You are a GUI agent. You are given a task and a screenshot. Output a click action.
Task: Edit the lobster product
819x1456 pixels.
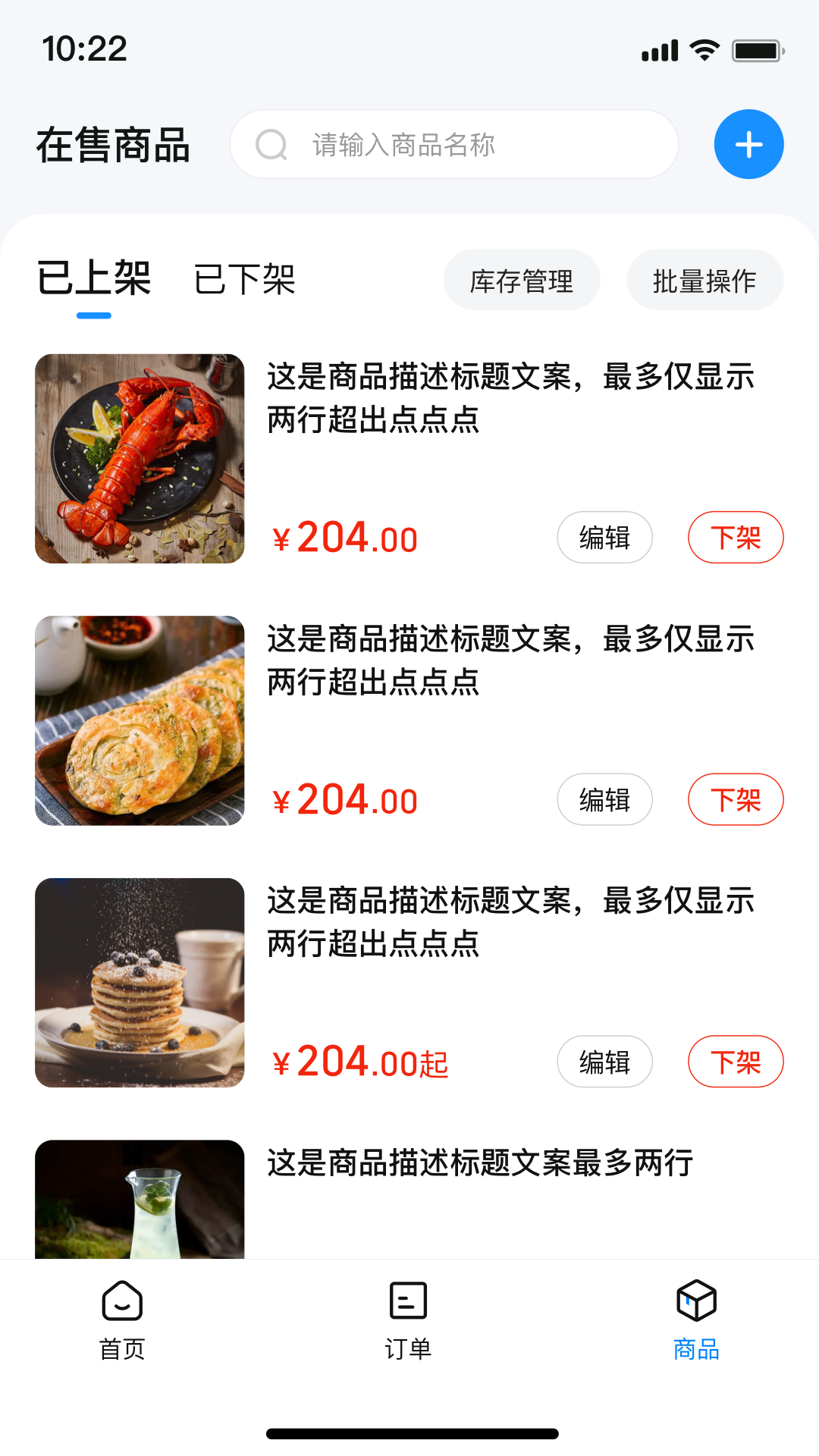(x=604, y=538)
